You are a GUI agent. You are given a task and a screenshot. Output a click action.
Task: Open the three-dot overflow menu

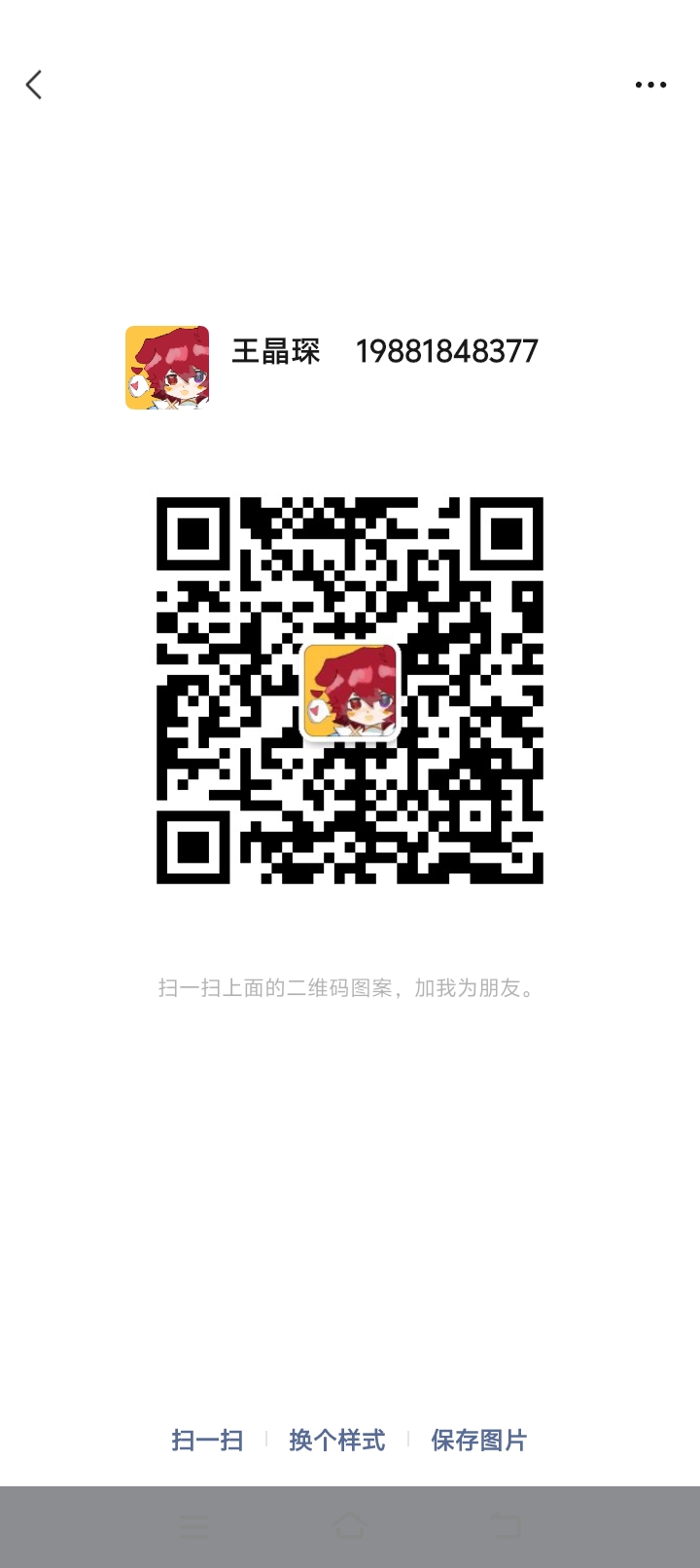click(650, 85)
